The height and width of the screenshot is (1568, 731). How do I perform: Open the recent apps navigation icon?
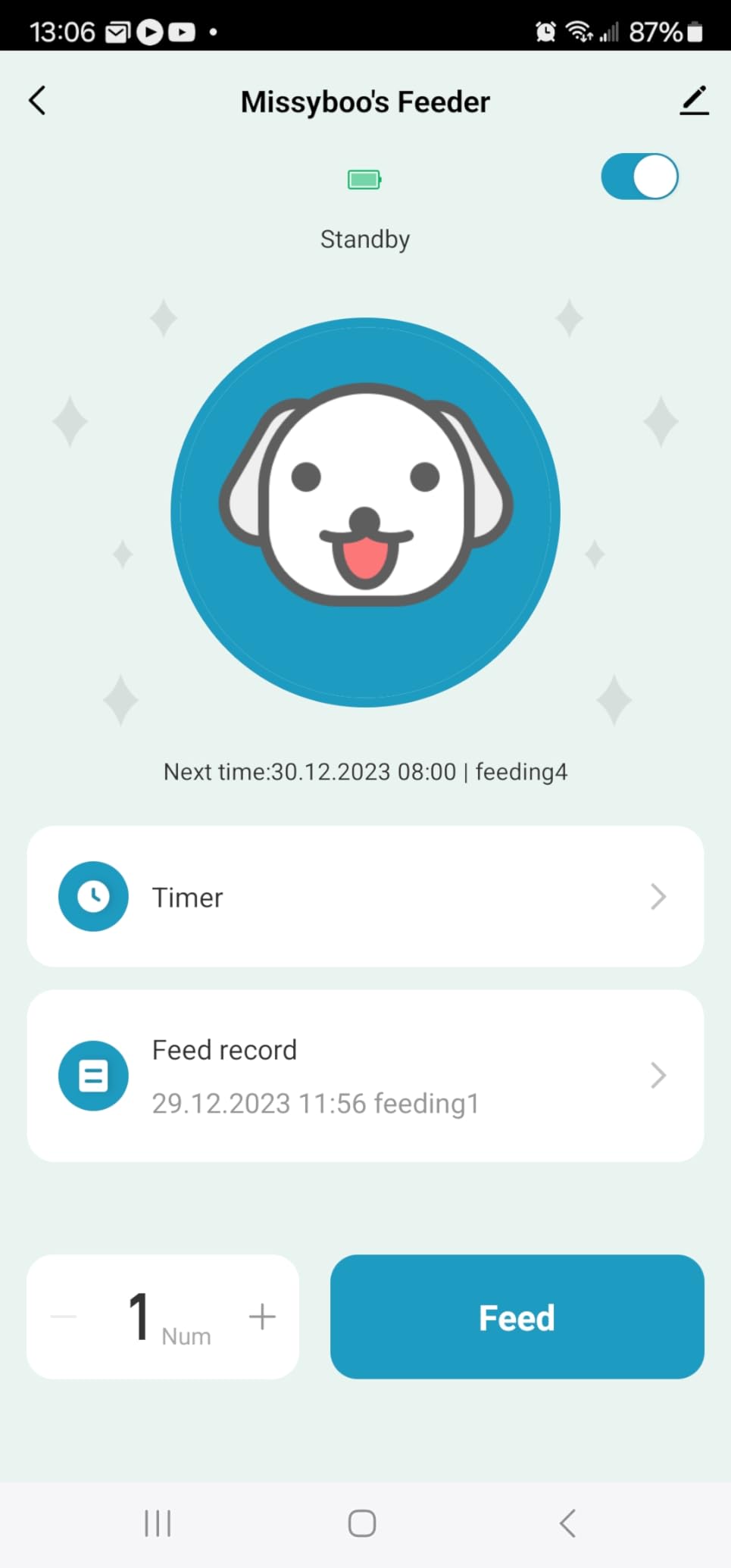click(157, 1523)
